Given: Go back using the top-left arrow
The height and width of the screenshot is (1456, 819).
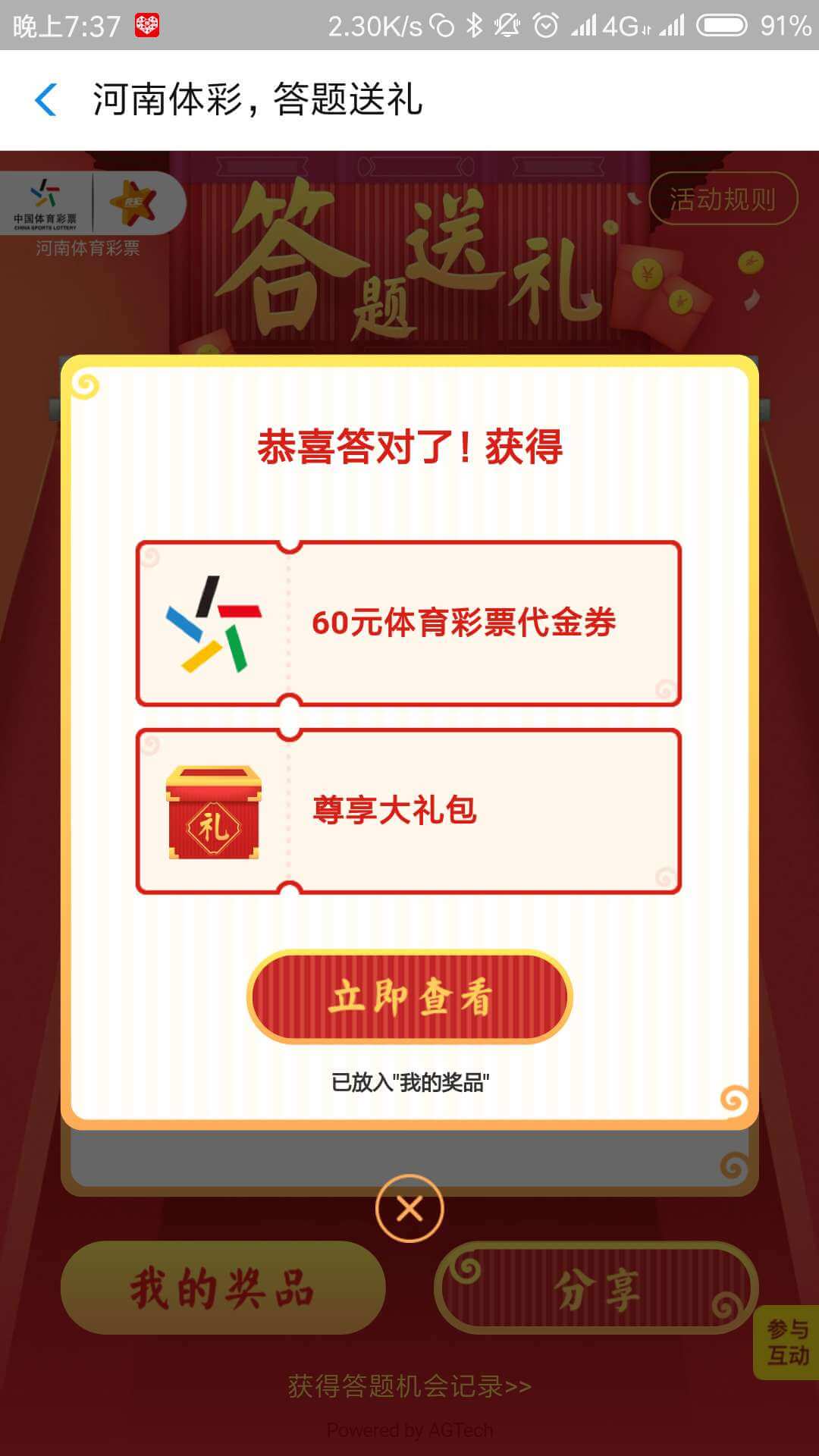Looking at the screenshot, I should coord(45,100).
